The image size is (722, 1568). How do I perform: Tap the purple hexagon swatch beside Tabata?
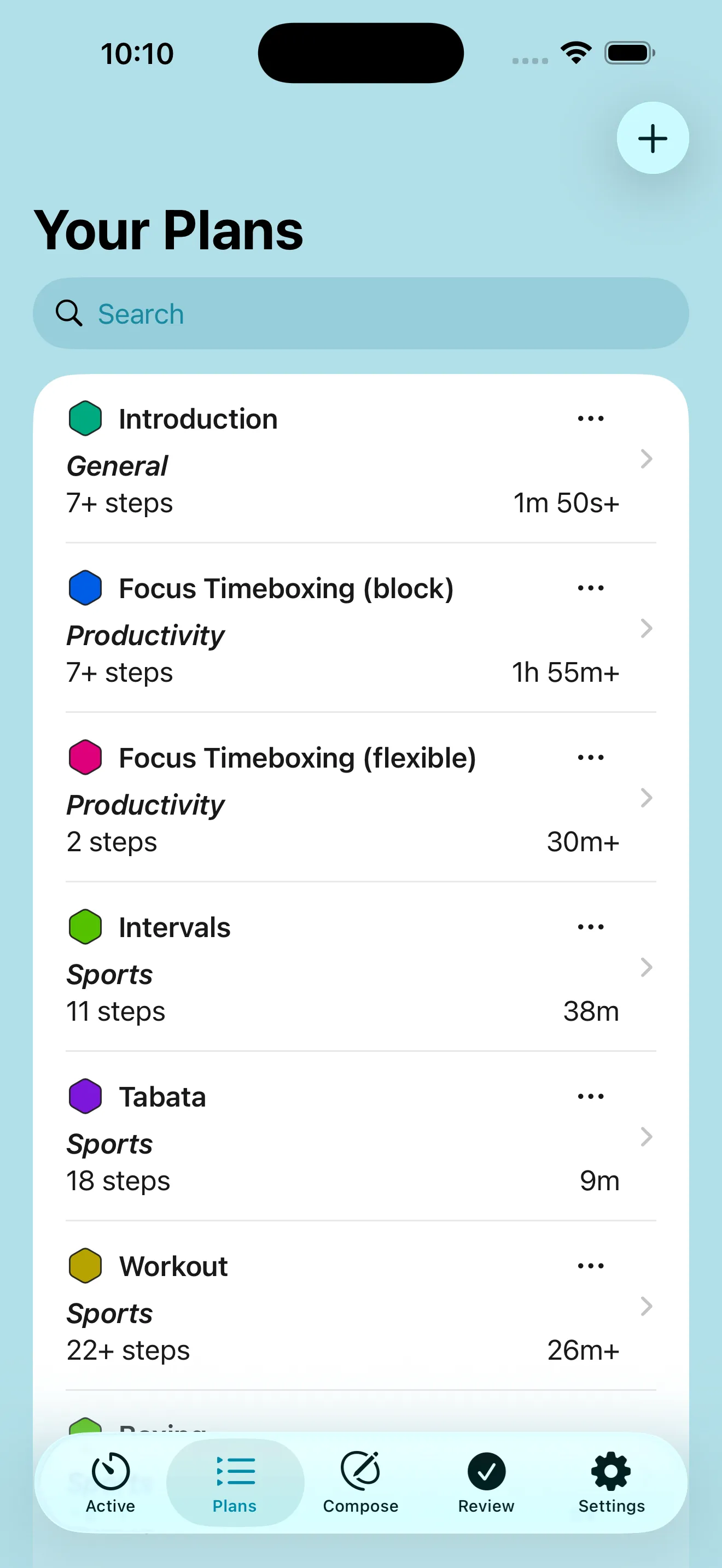click(x=86, y=1096)
